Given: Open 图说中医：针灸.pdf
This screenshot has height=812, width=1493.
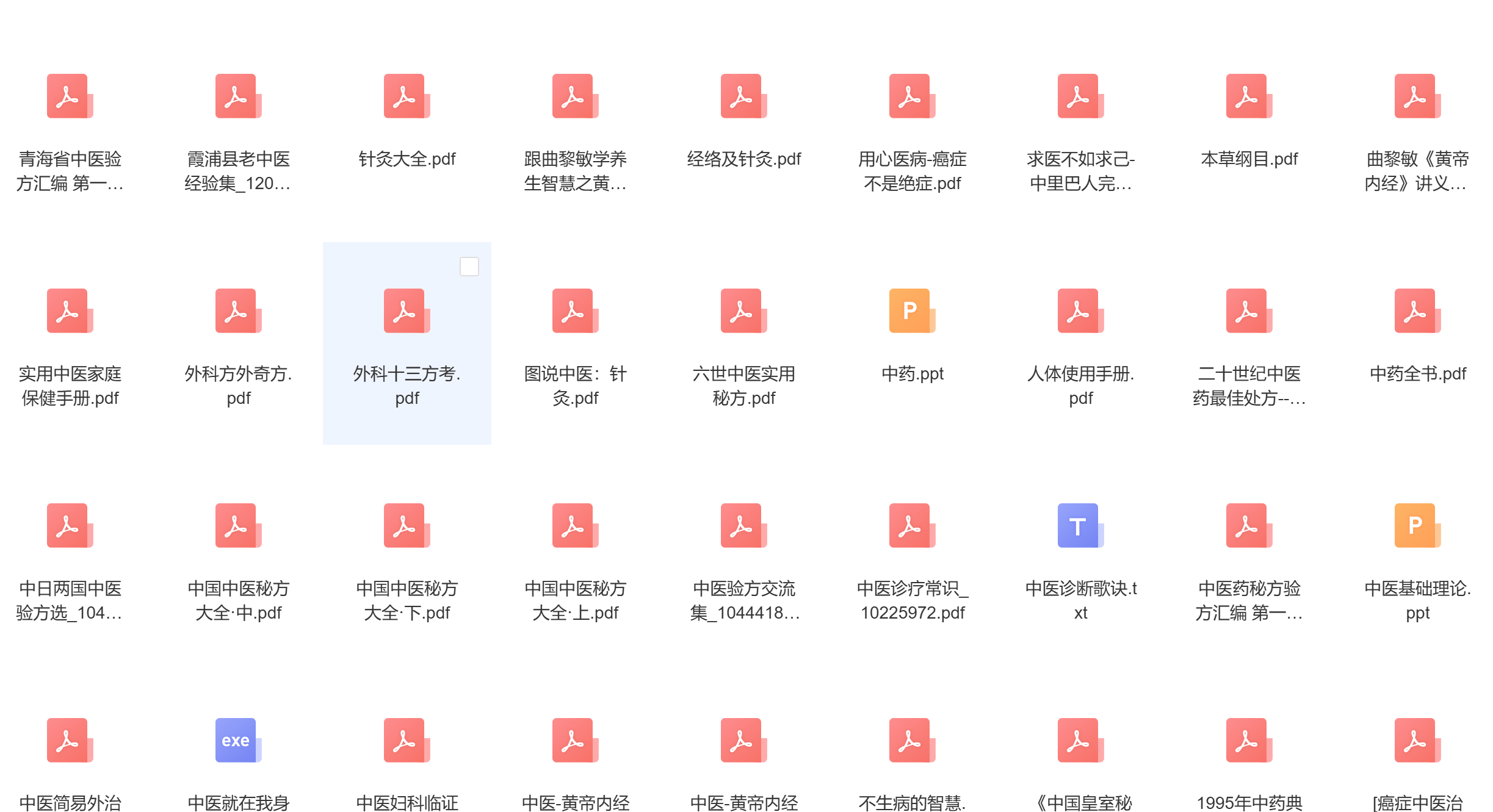Looking at the screenshot, I should (x=575, y=311).
